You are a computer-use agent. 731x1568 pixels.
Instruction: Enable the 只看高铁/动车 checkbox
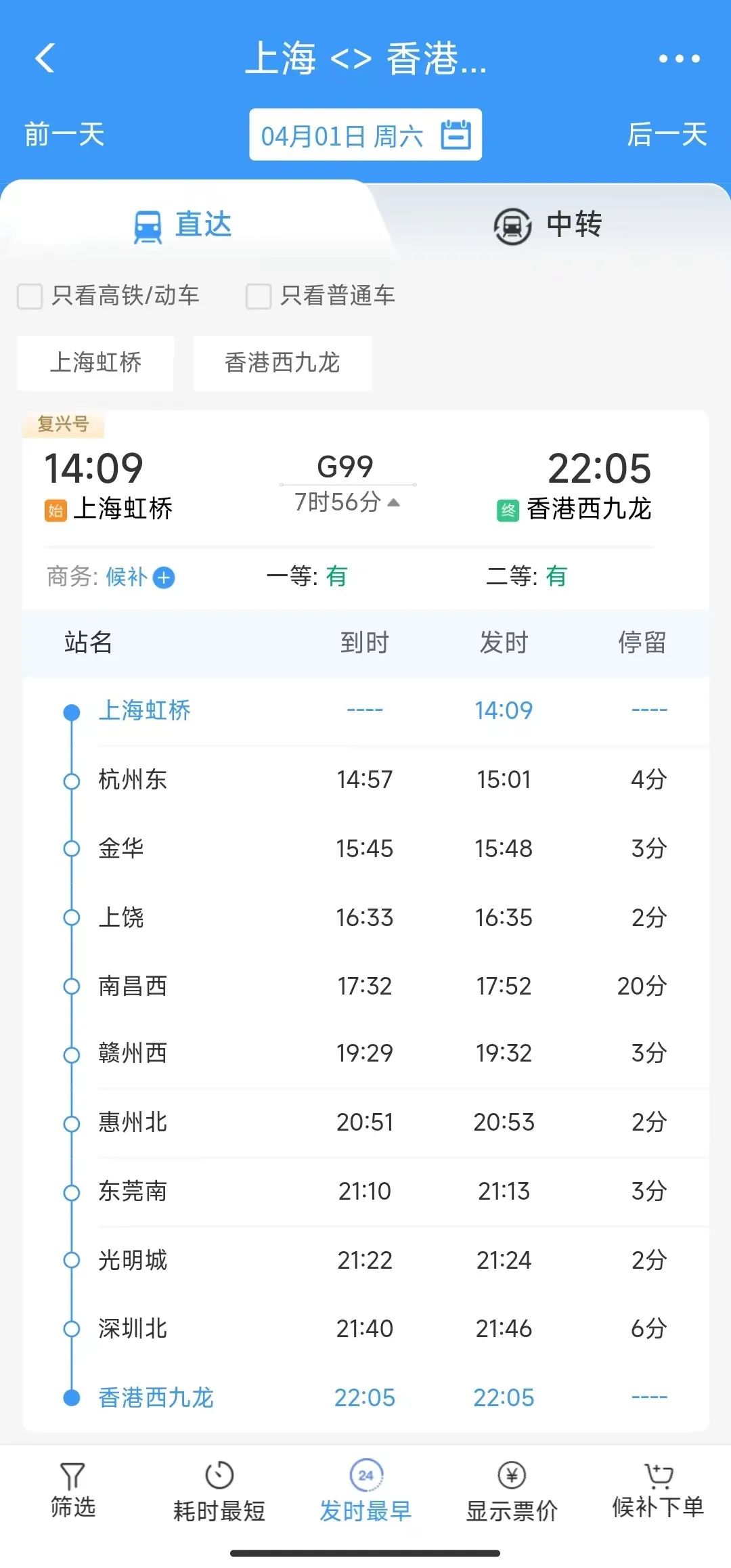coord(30,296)
